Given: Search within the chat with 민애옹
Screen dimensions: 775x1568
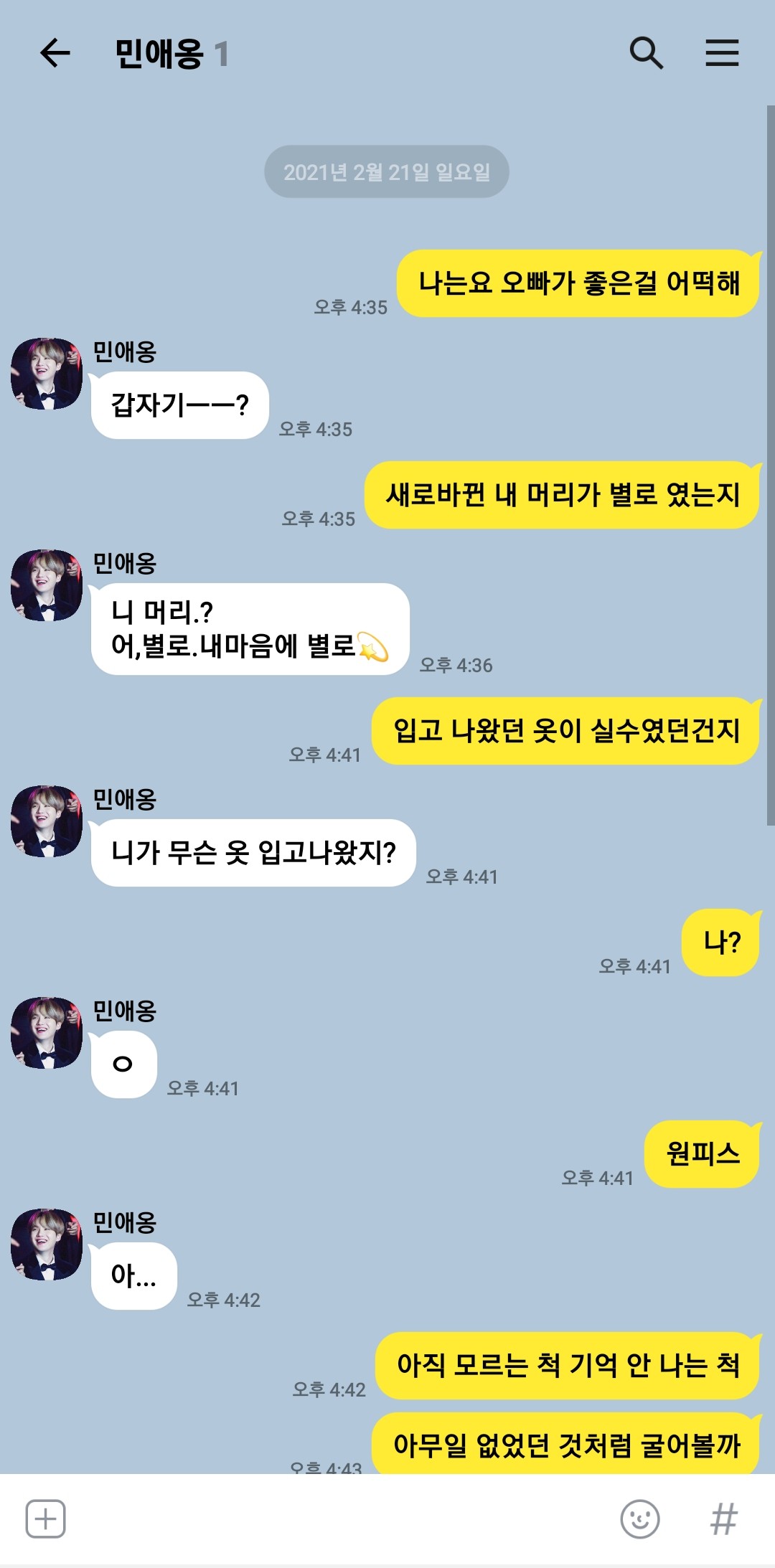Looking at the screenshot, I should (x=646, y=53).
